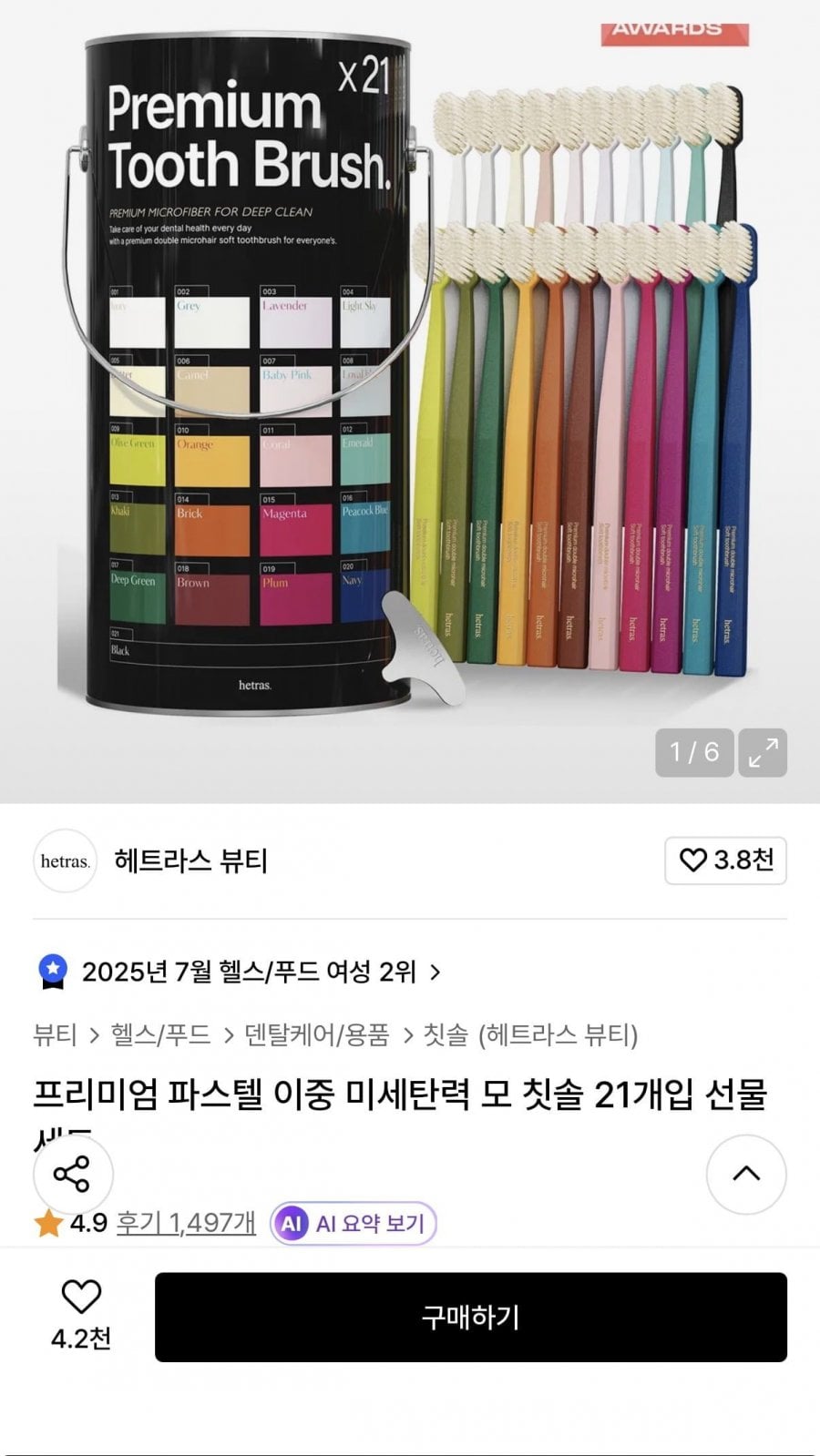Viewport: 820px width, 1456px height.
Task: Expand the product image to fullscreen
Action: [762, 752]
